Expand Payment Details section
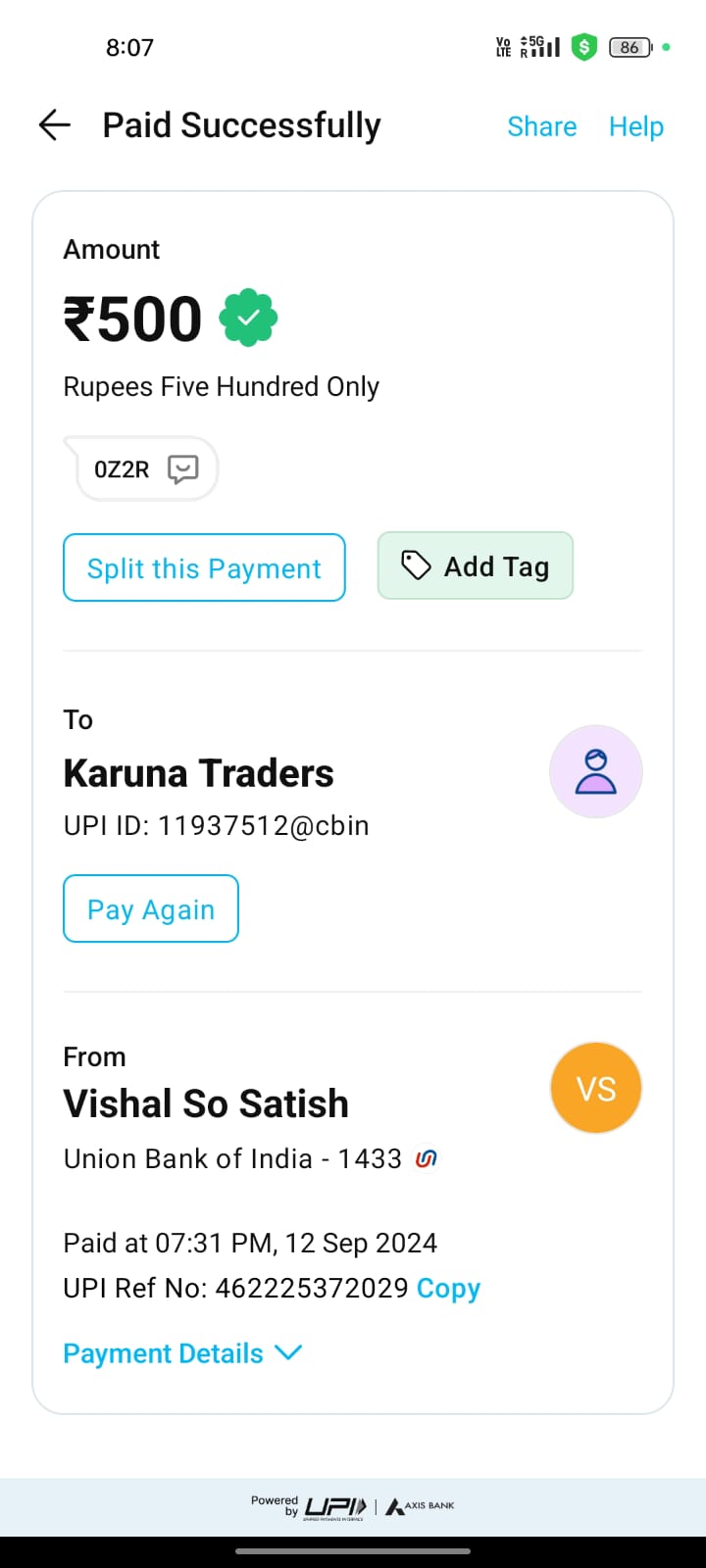The image size is (706, 1568). (182, 1353)
